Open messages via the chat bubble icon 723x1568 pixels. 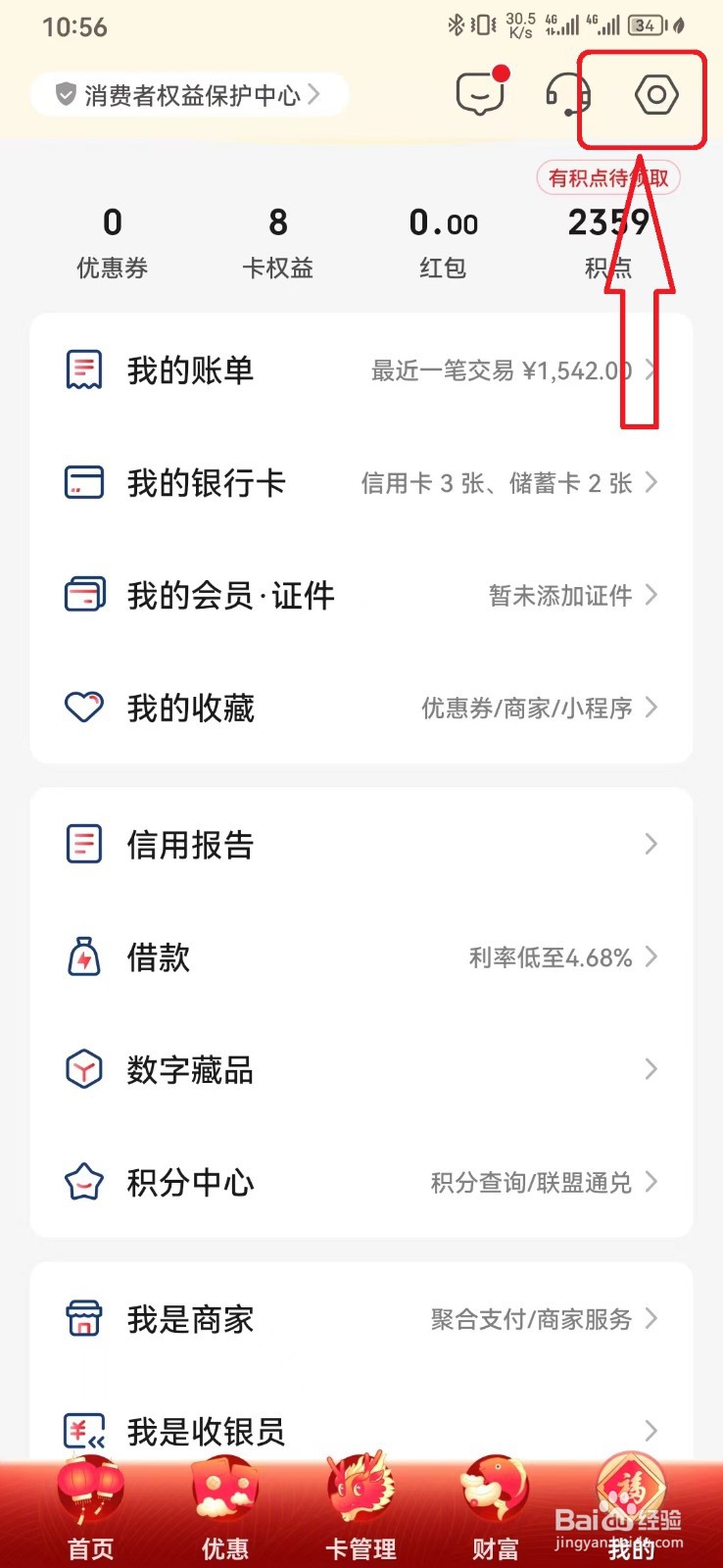tap(479, 95)
